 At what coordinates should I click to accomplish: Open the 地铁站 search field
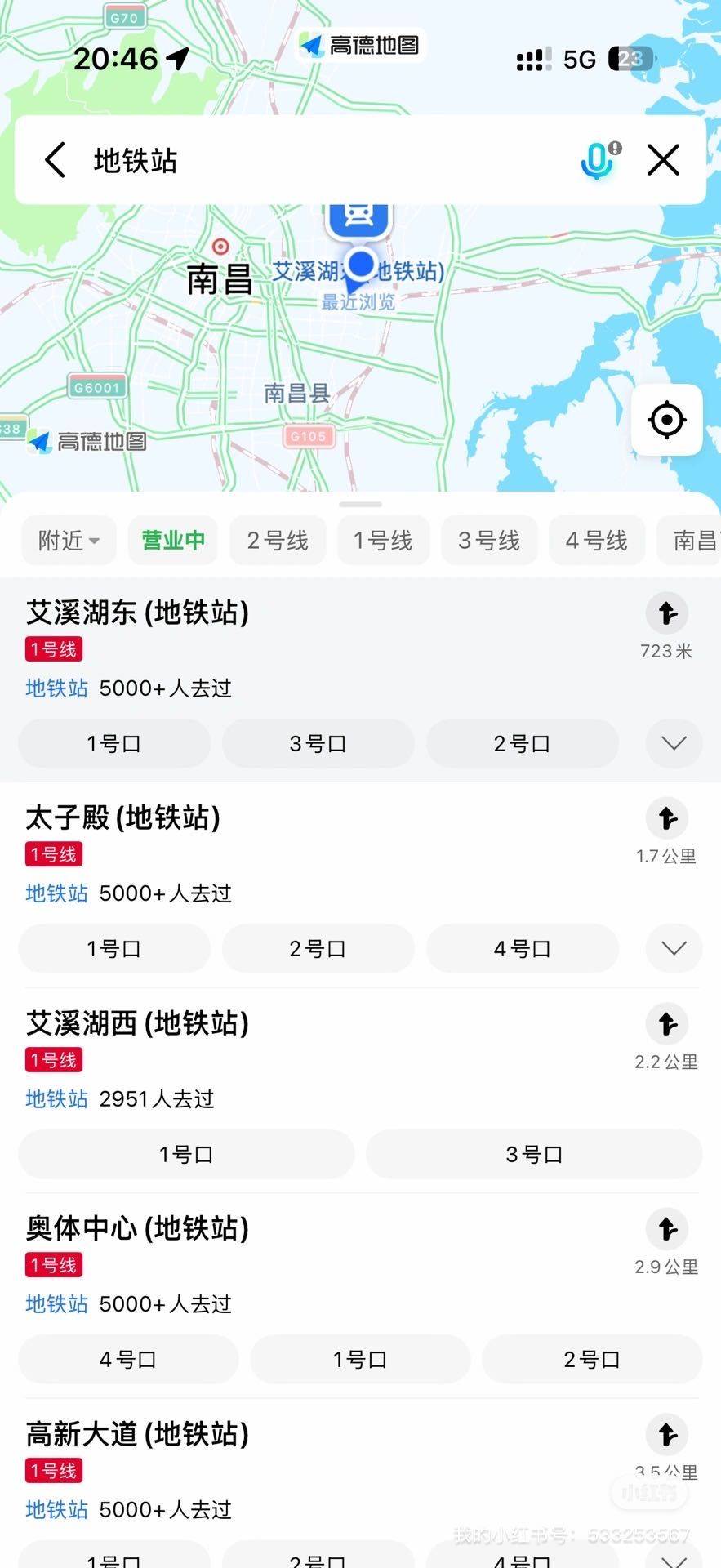coord(327,160)
